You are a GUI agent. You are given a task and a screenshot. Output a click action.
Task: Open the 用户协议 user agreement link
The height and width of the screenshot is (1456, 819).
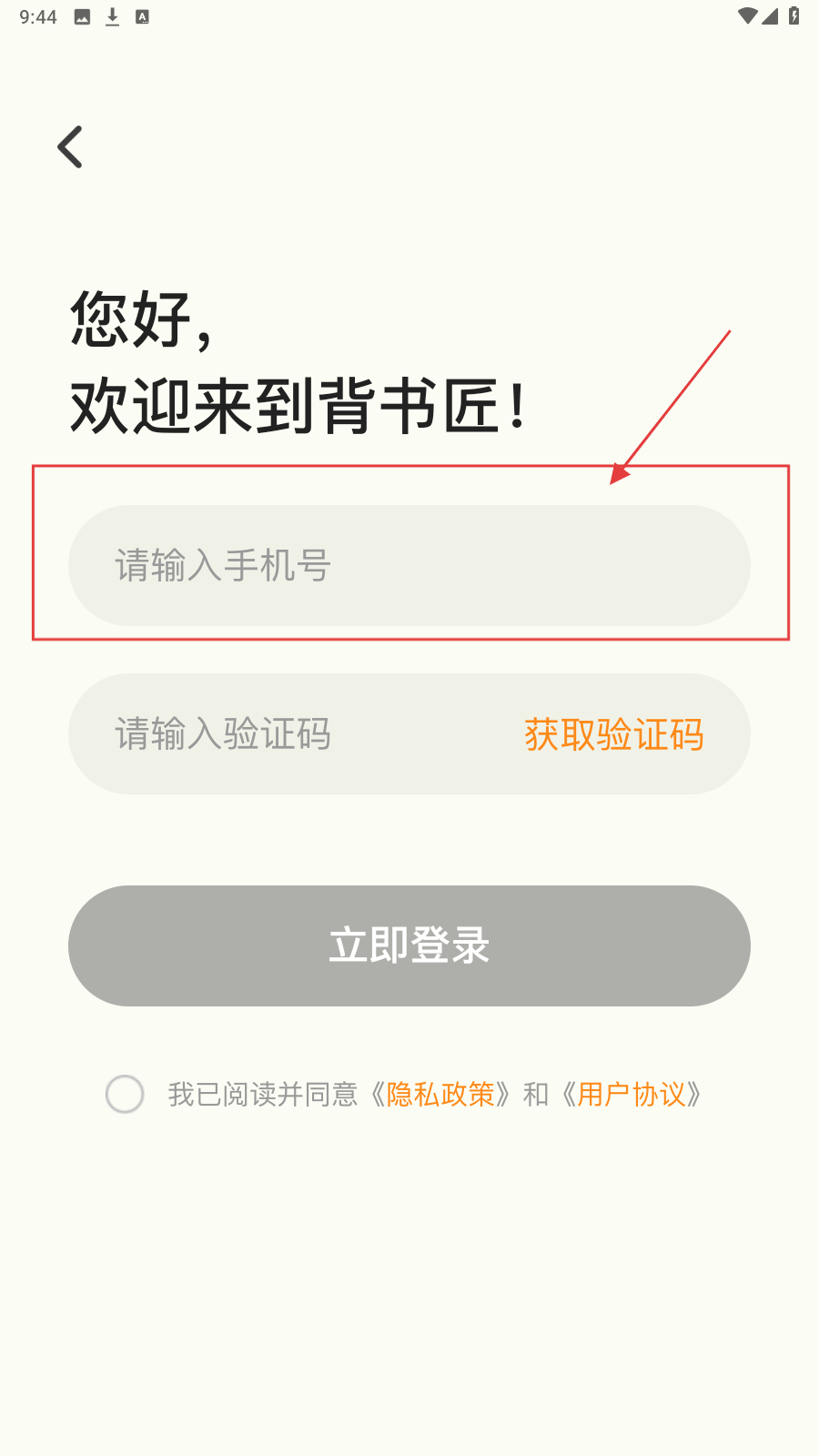(x=632, y=1094)
